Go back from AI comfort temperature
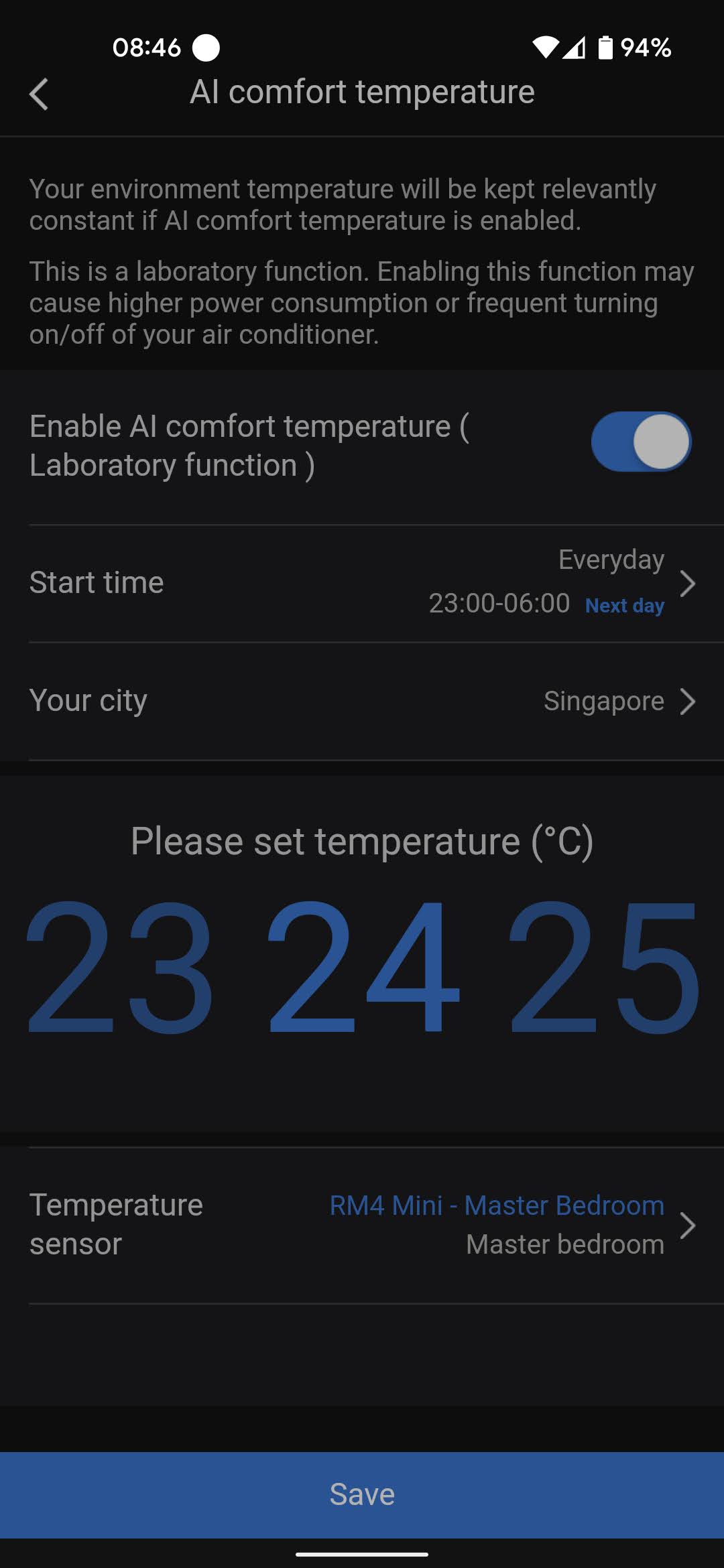The height and width of the screenshot is (1568, 724). [40, 94]
